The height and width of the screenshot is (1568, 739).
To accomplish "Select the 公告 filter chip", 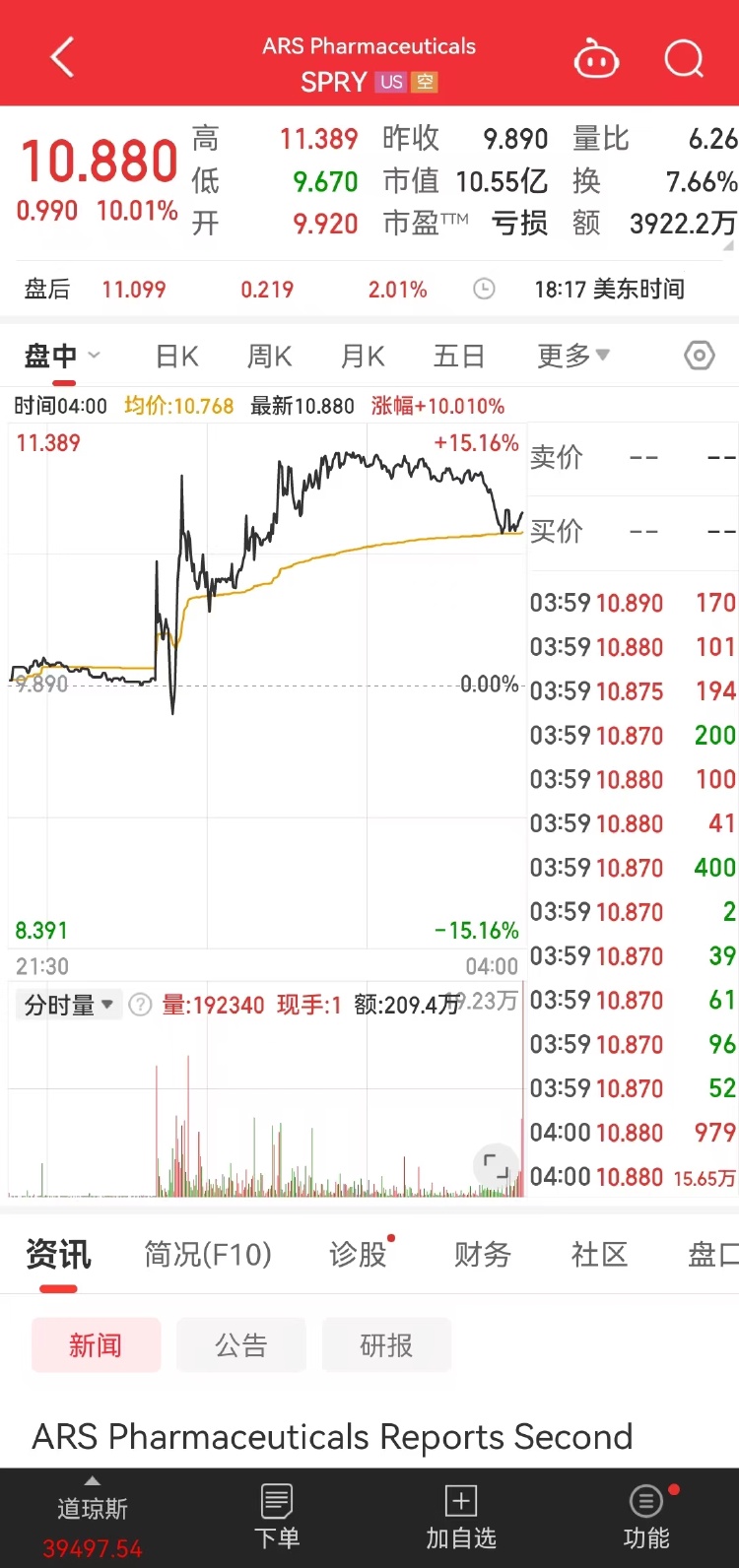I will pyautogui.click(x=241, y=1344).
